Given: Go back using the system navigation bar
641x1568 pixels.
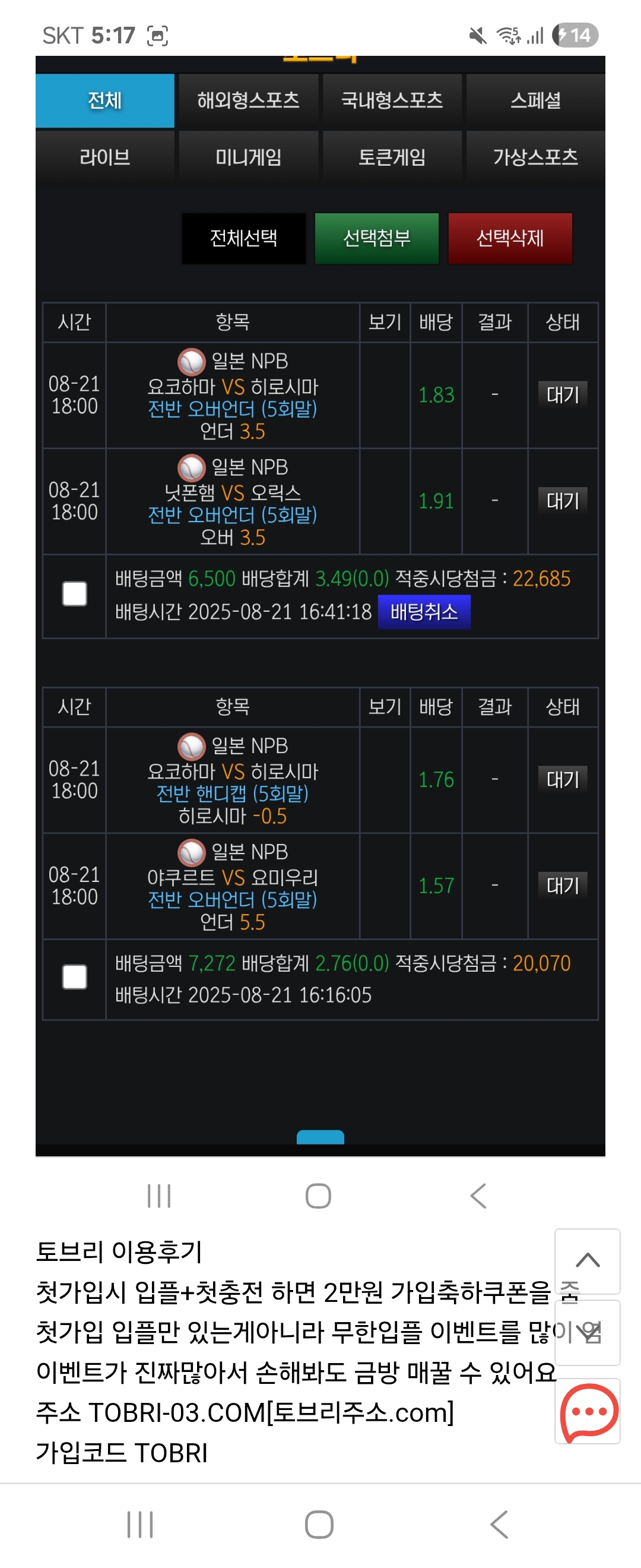Looking at the screenshot, I should tap(499, 1524).
